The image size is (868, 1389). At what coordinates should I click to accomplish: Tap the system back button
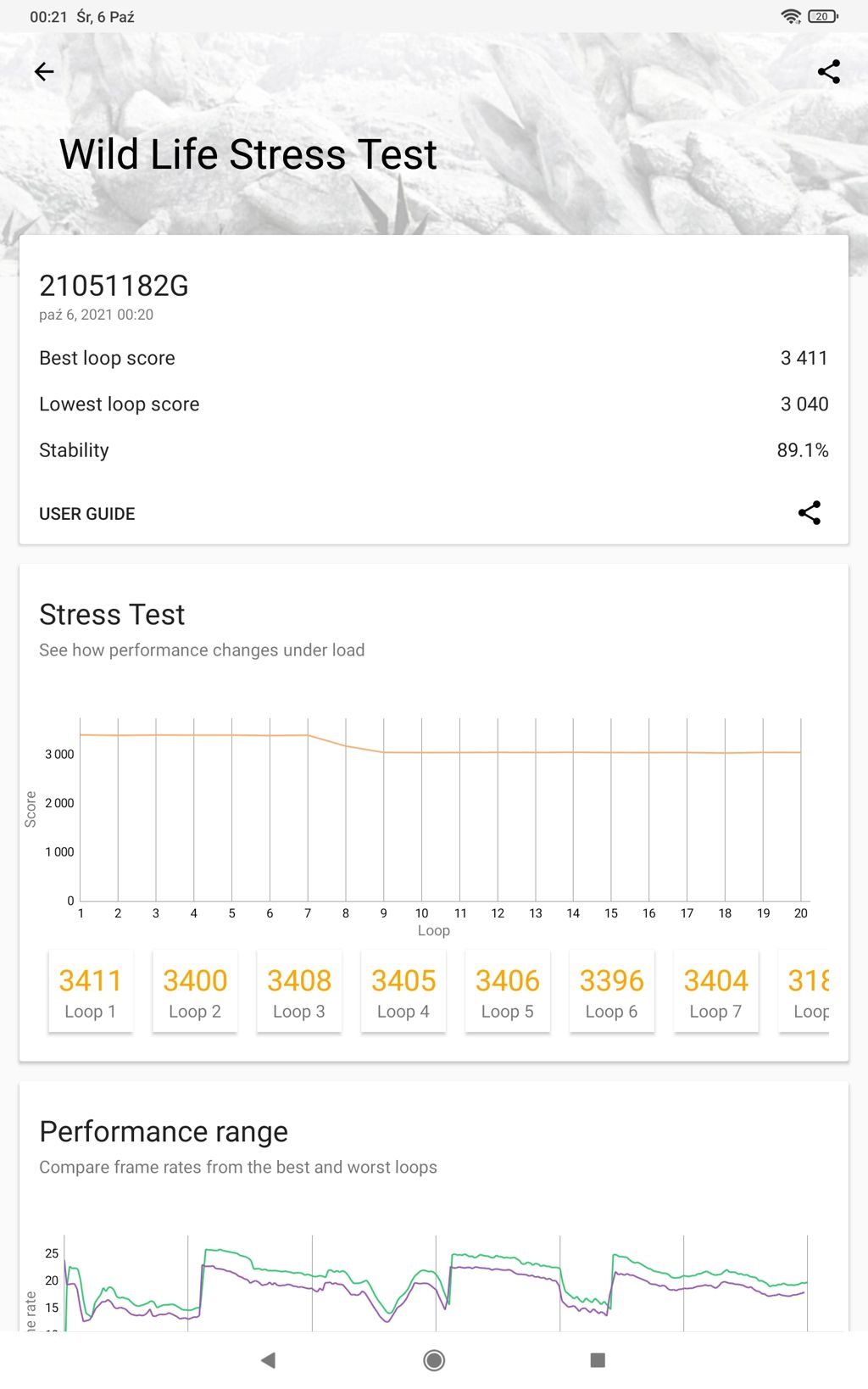pyautogui.click(x=269, y=1360)
